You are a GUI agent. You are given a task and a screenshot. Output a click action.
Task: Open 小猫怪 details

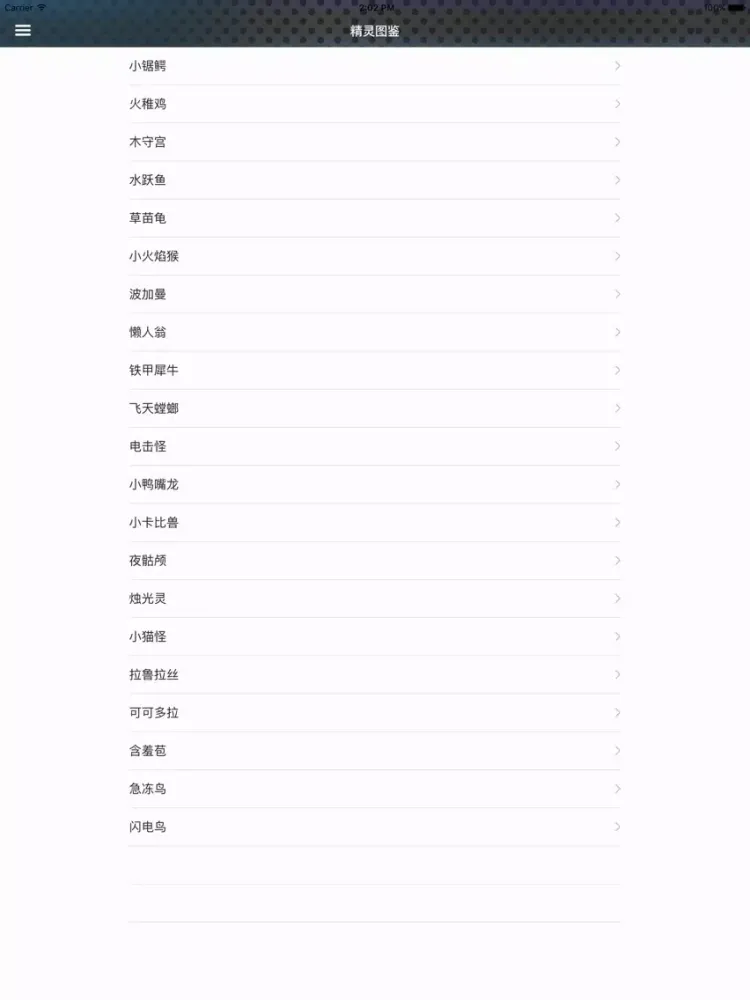pyautogui.click(x=374, y=636)
